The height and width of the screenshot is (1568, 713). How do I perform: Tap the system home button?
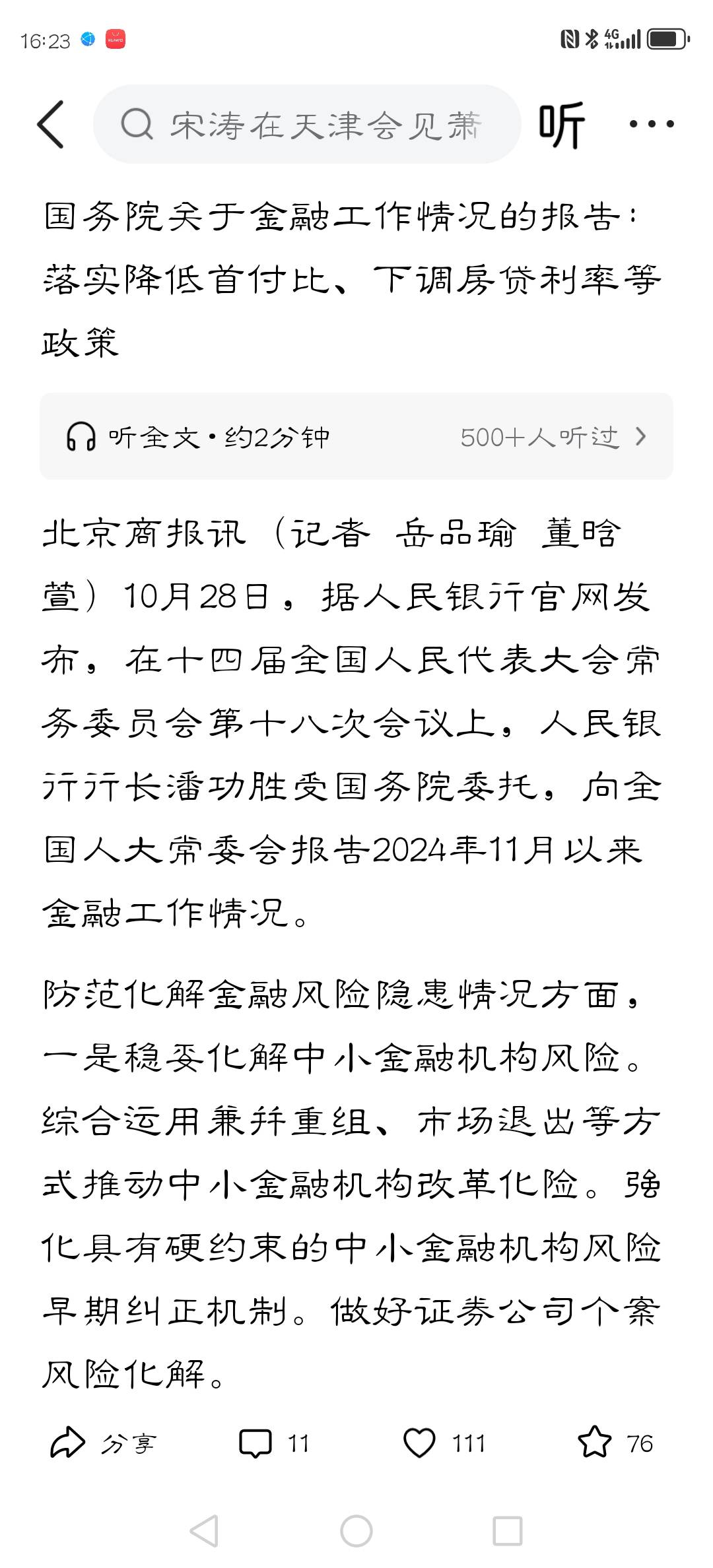(x=356, y=1530)
